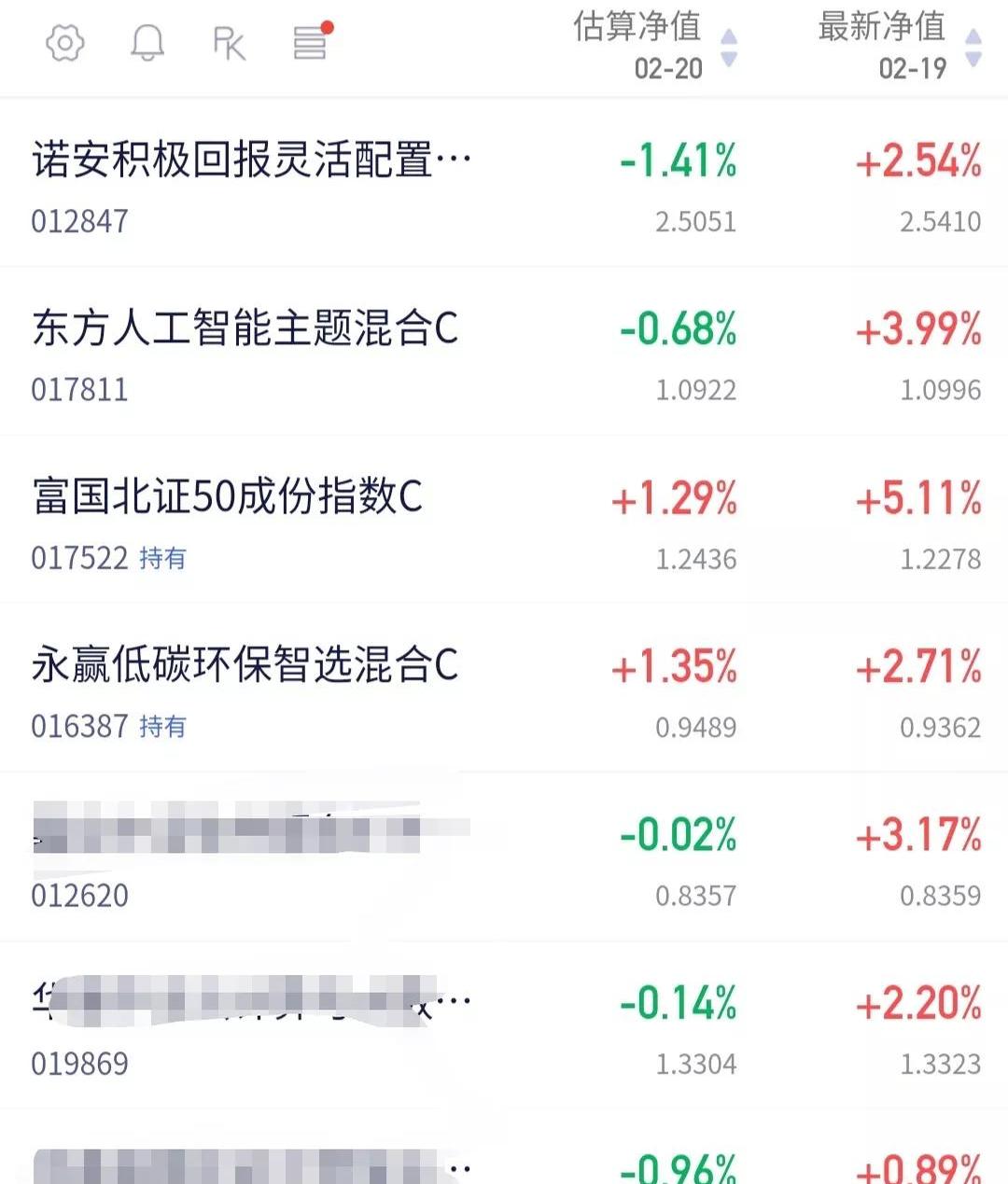This screenshot has height=1184, width=1008.
Task: Open notifications via the bell icon
Action: click(146, 42)
